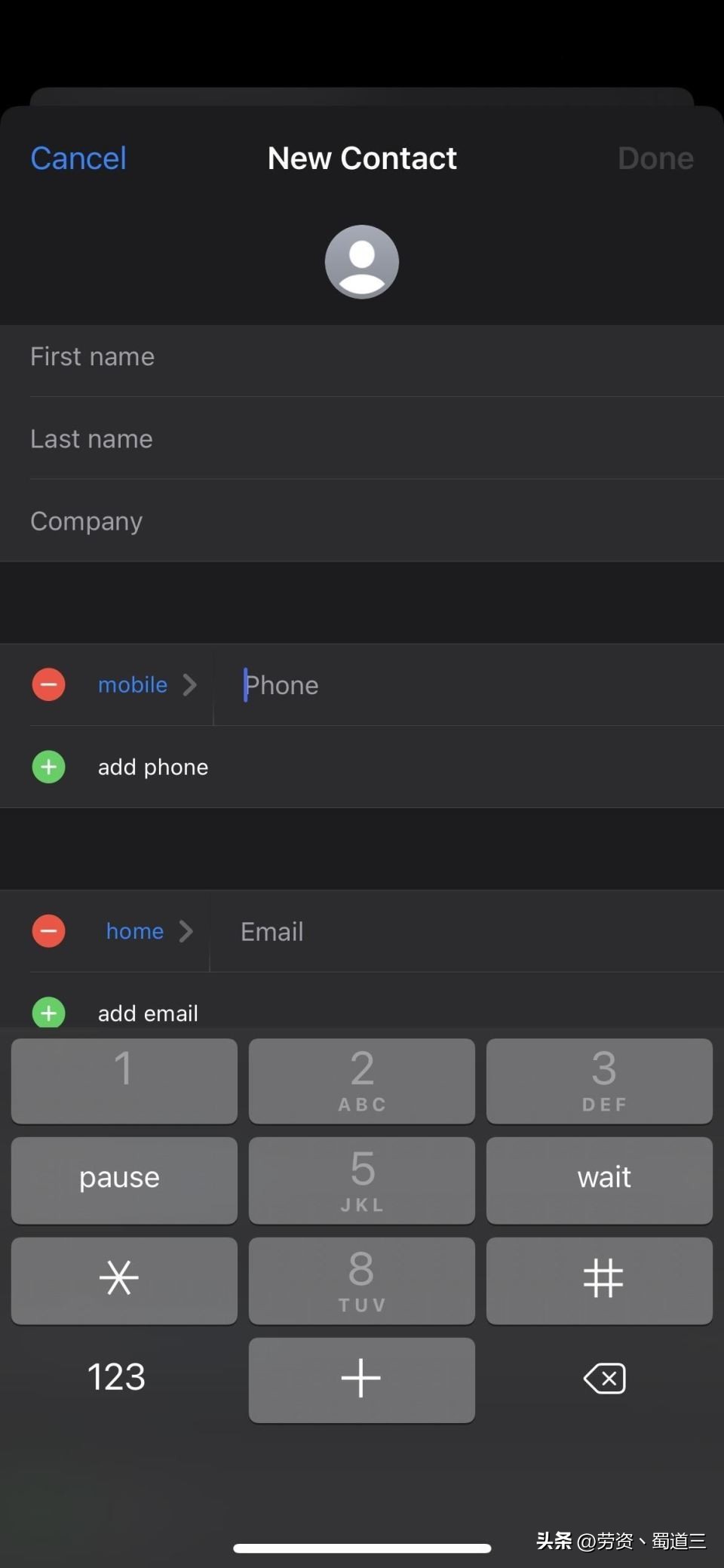Switch keypad back to 123 numbers
Screen dimensions: 724x1568
click(x=117, y=1377)
